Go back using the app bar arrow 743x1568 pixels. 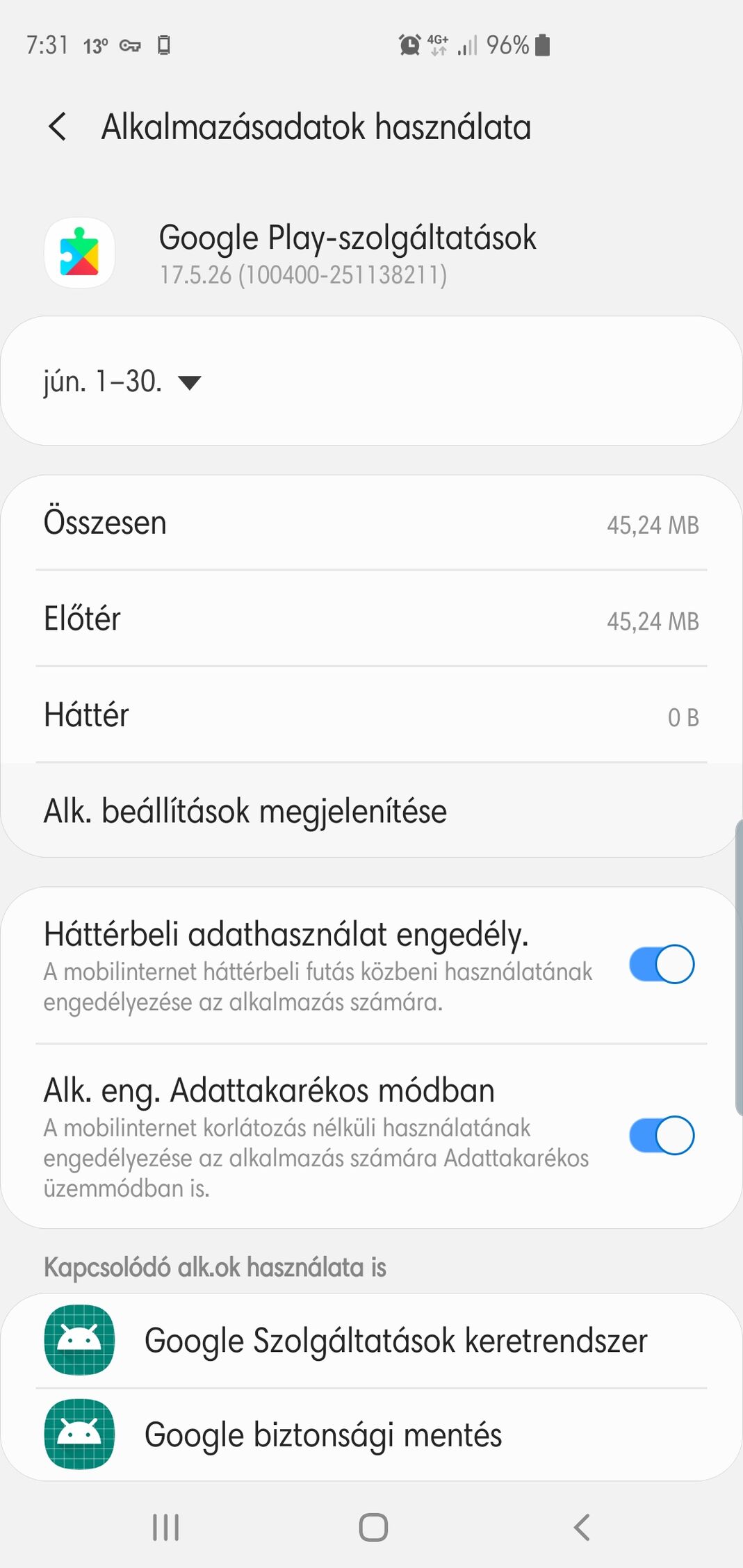click(x=58, y=127)
